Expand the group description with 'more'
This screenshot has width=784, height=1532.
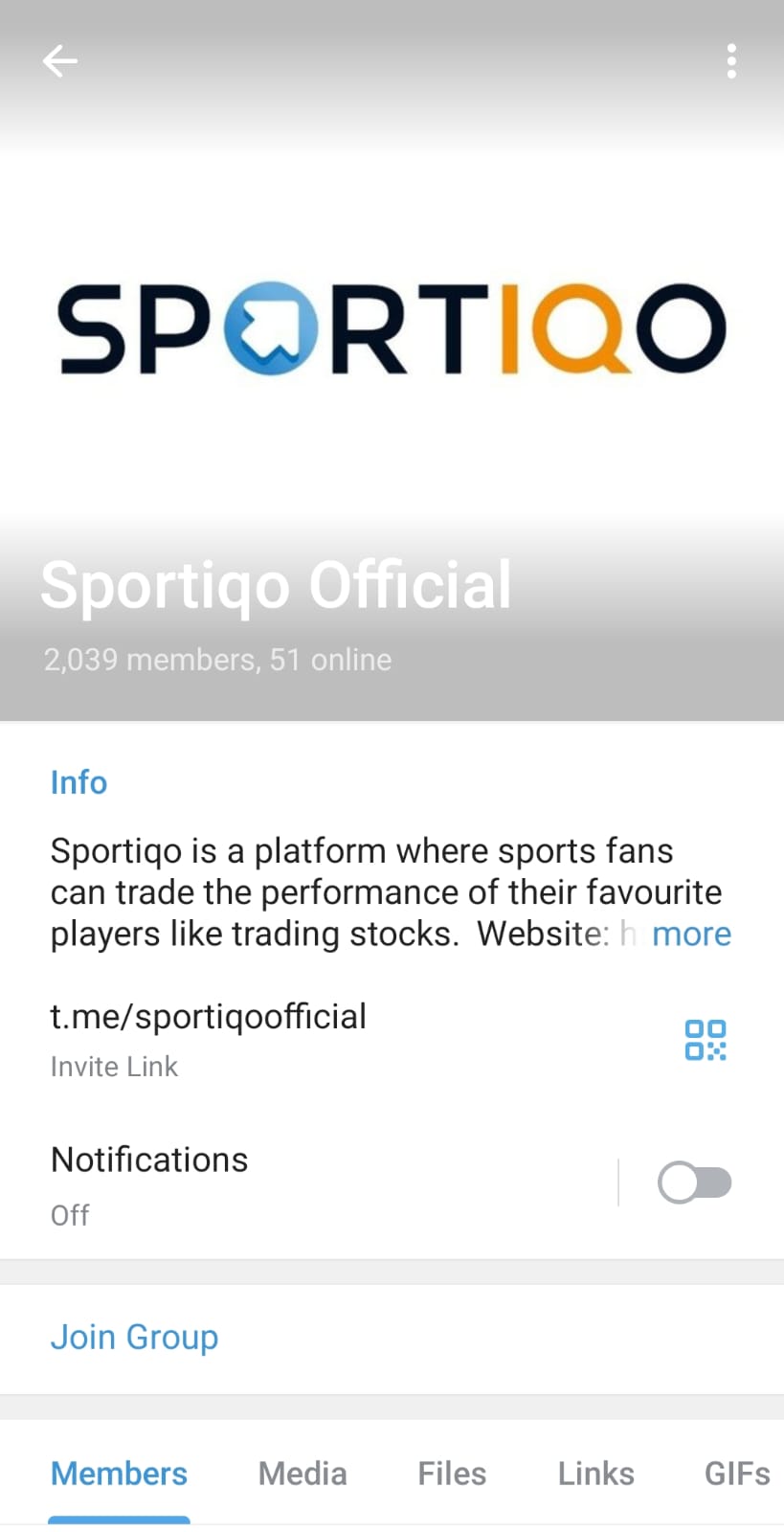(x=691, y=934)
